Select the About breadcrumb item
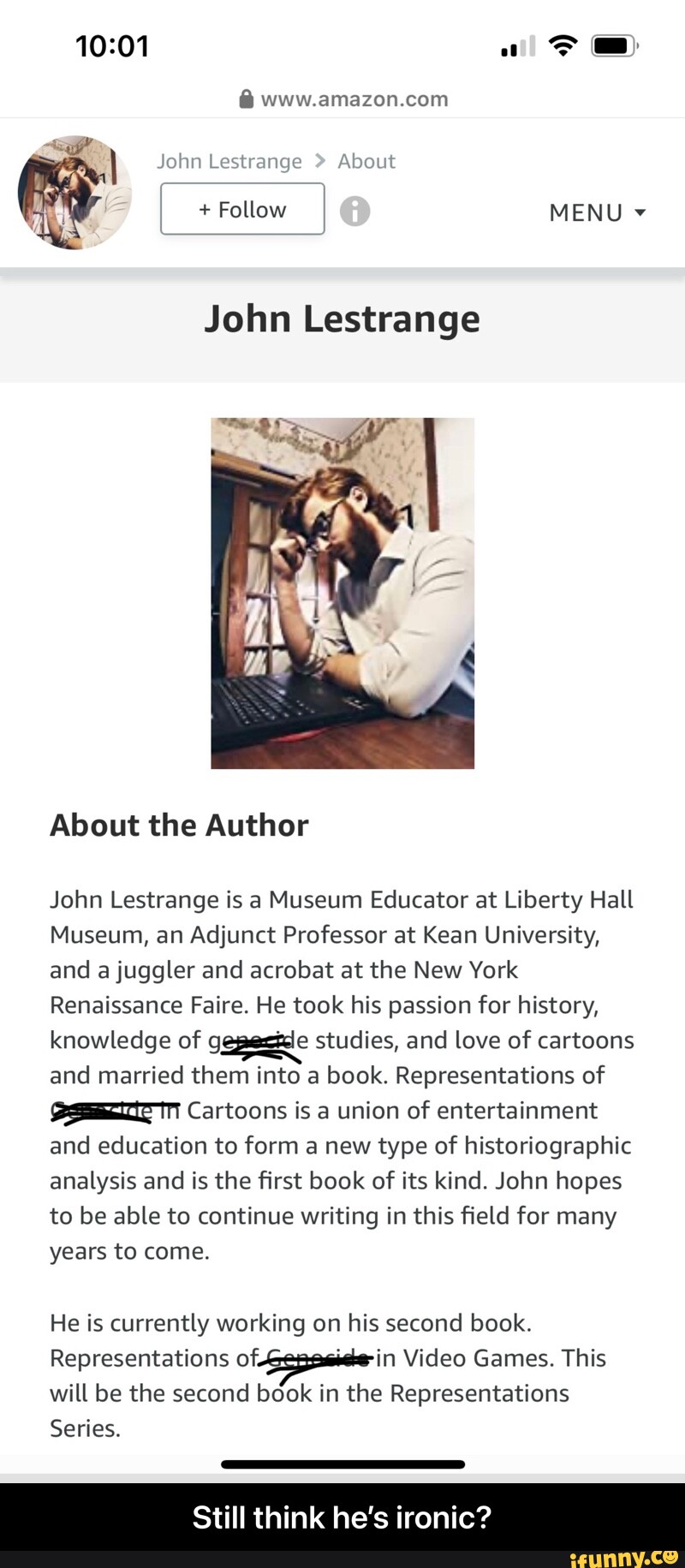The image size is (685, 1568). click(x=366, y=160)
